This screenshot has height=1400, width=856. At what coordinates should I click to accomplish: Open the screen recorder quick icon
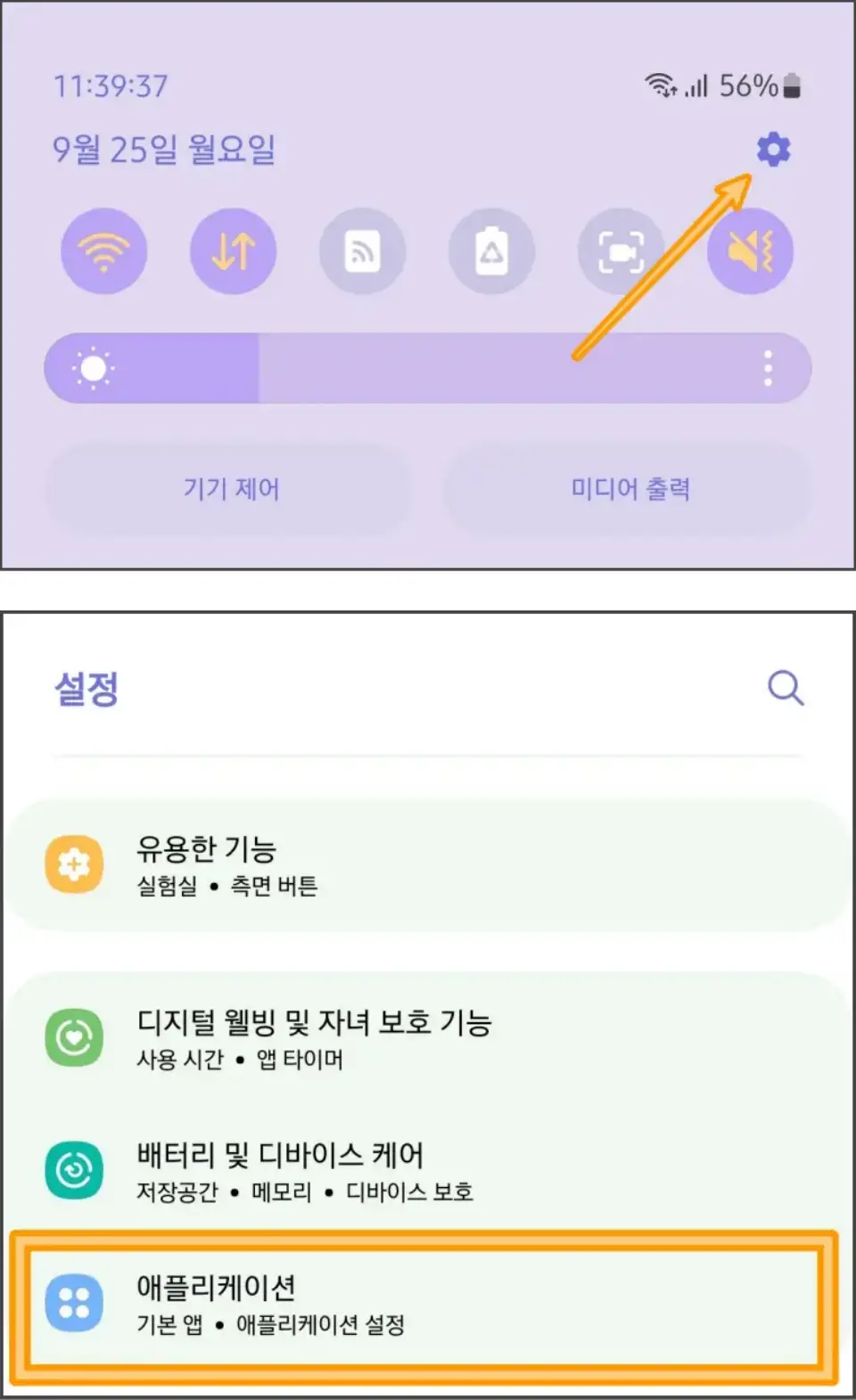[621, 251]
